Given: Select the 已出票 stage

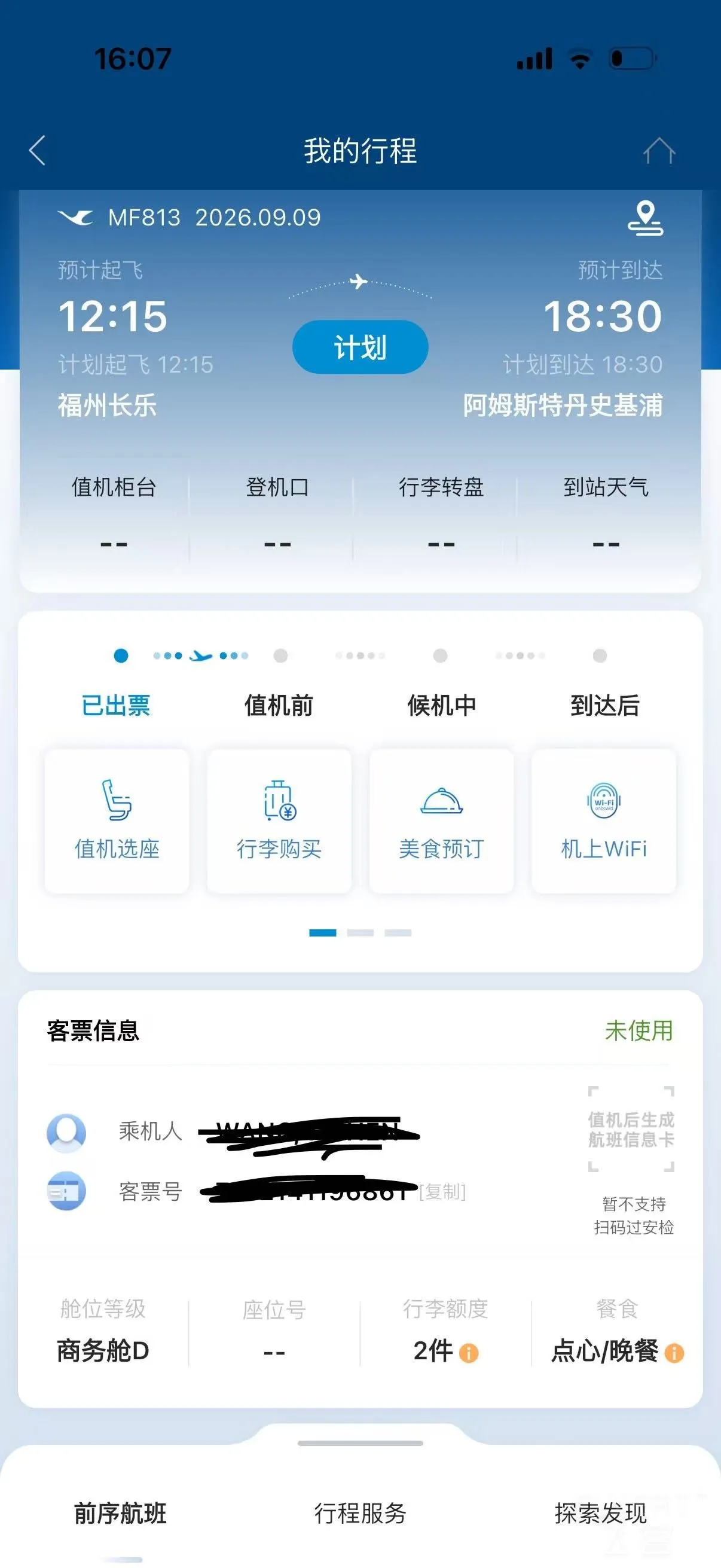Looking at the screenshot, I should pyautogui.click(x=116, y=706).
